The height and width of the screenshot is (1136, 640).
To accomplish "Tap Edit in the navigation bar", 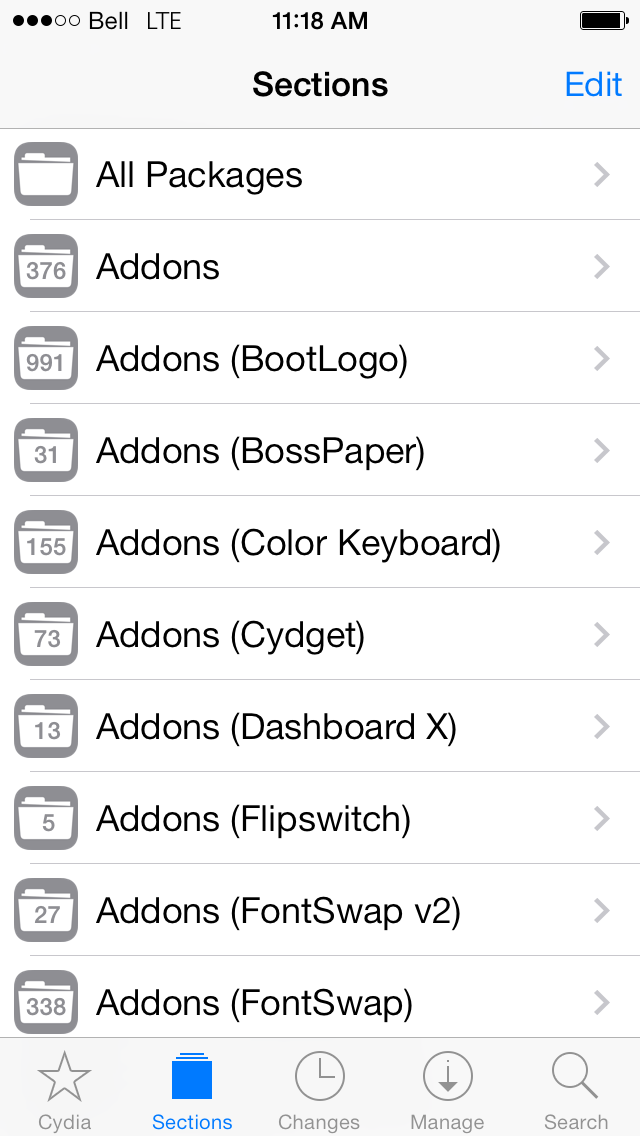I will pyautogui.click(x=593, y=85).
